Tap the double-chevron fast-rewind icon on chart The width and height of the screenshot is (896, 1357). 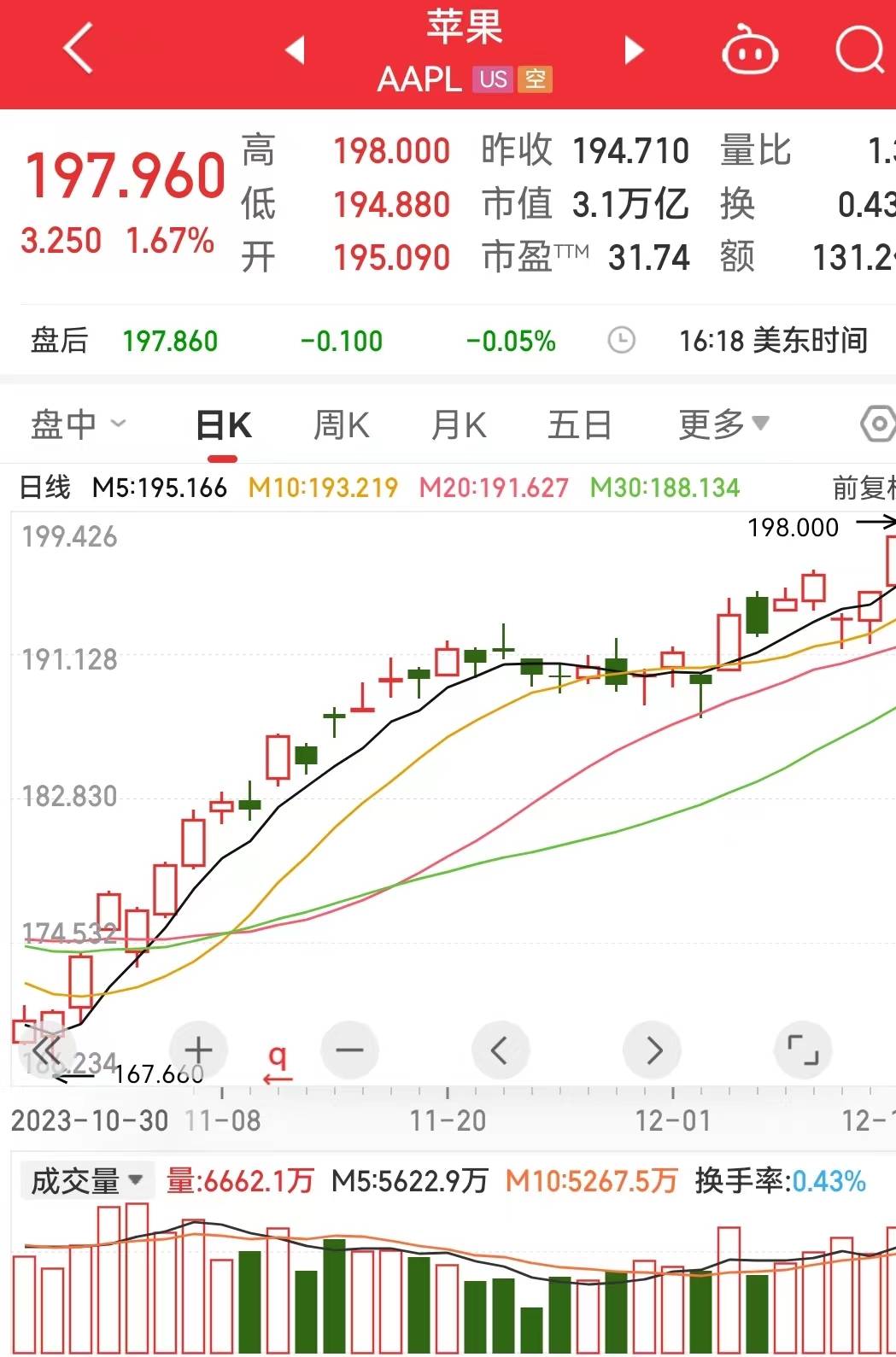(47, 1050)
